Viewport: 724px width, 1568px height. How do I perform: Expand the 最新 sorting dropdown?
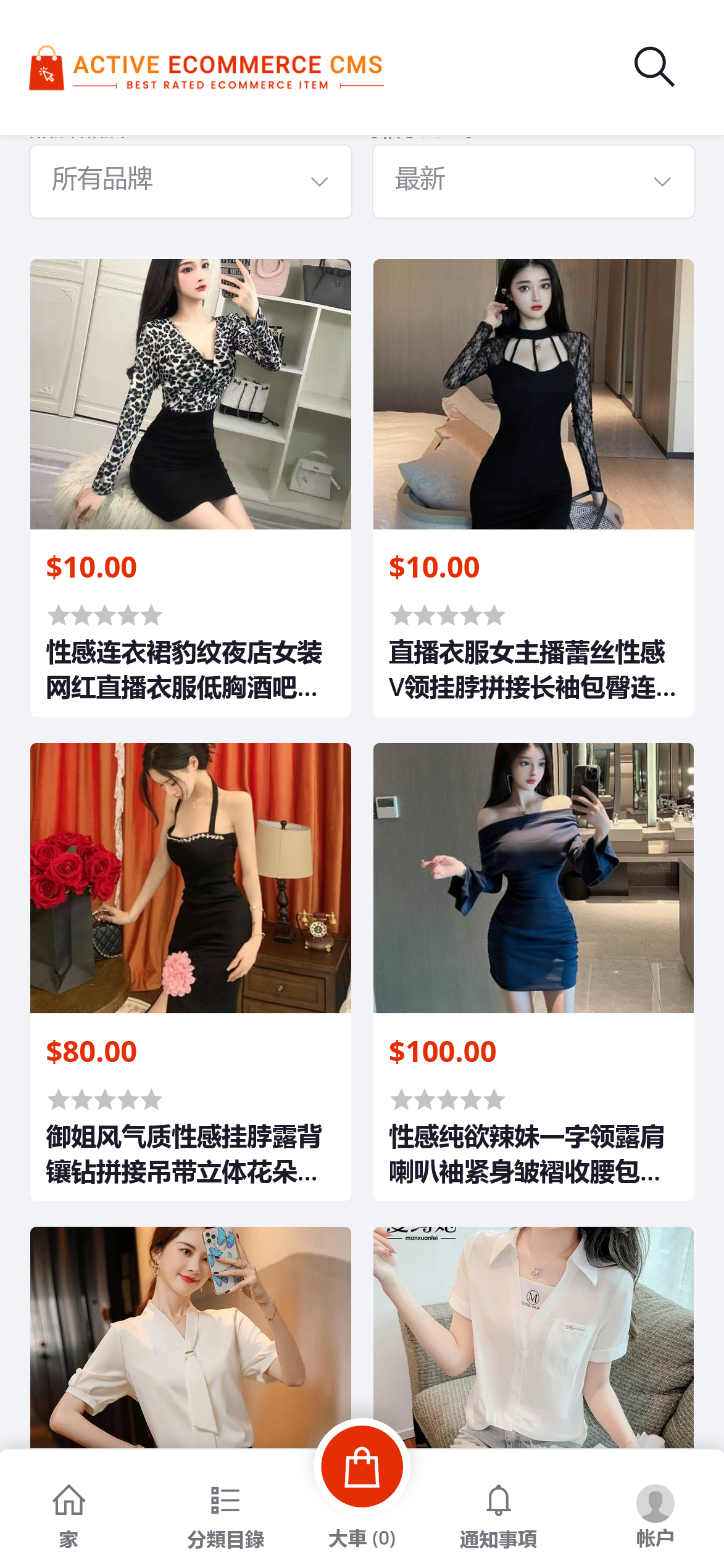533,180
